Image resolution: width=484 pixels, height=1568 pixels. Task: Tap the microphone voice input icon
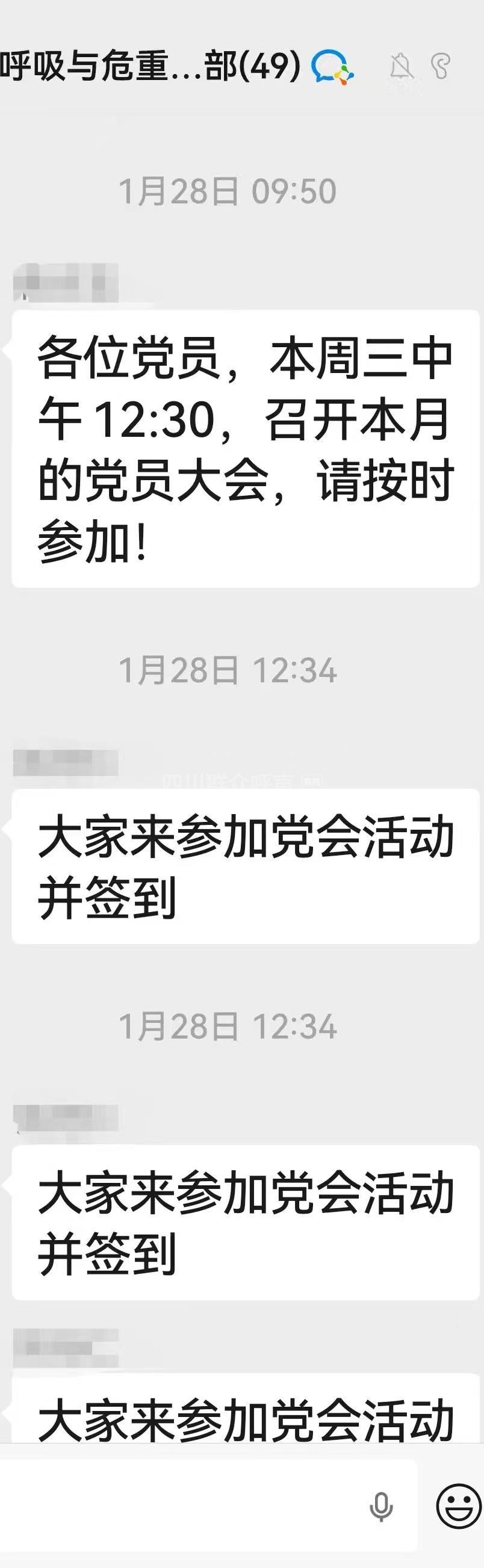coord(382,1507)
